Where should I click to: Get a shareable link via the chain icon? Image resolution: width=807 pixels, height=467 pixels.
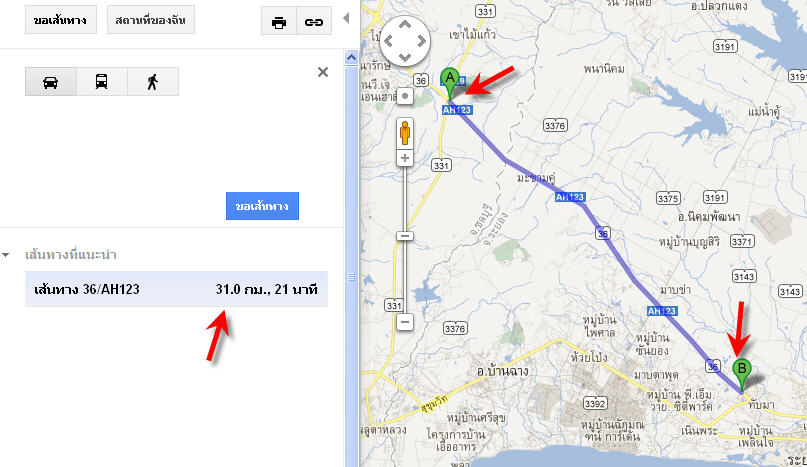pos(314,22)
